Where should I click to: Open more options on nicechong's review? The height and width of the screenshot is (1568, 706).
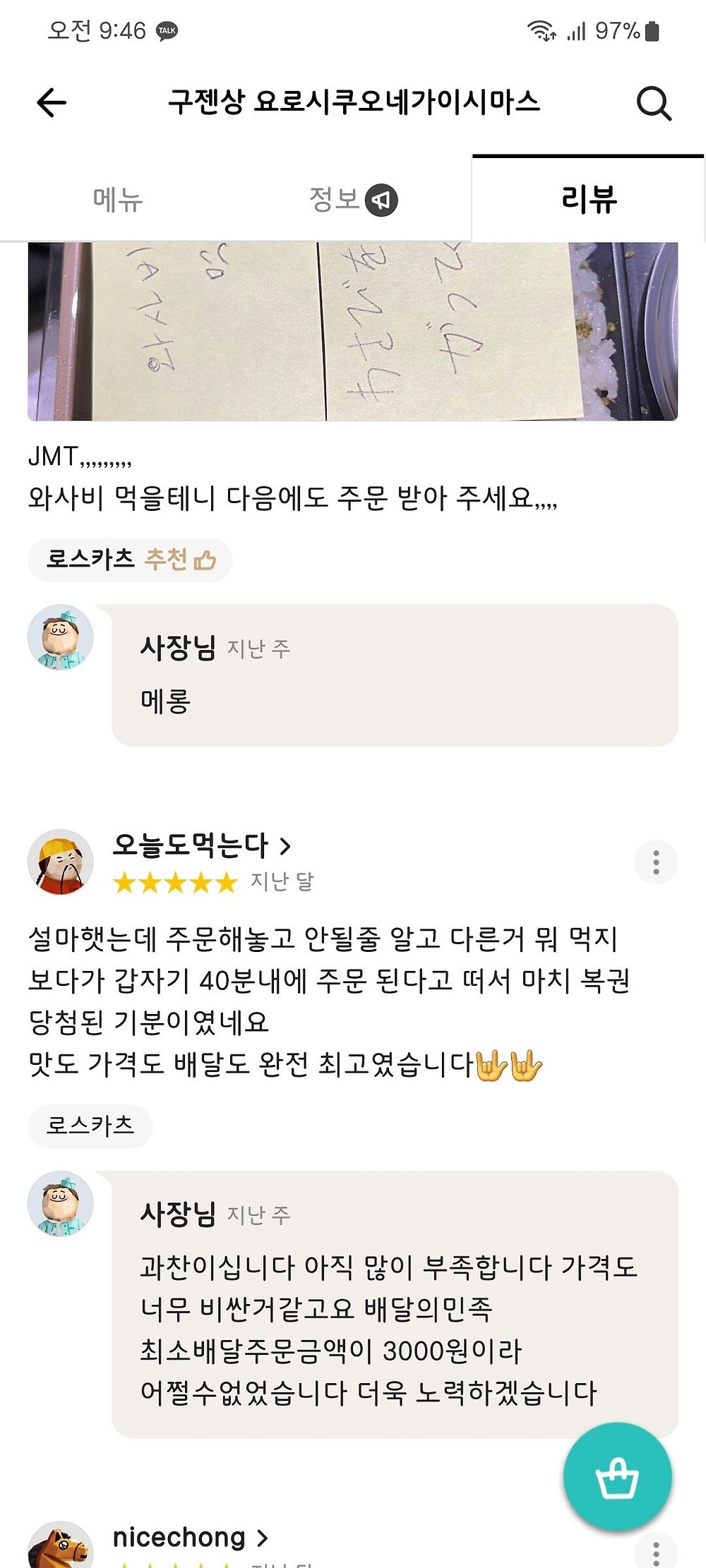pyautogui.click(x=656, y=1552)
